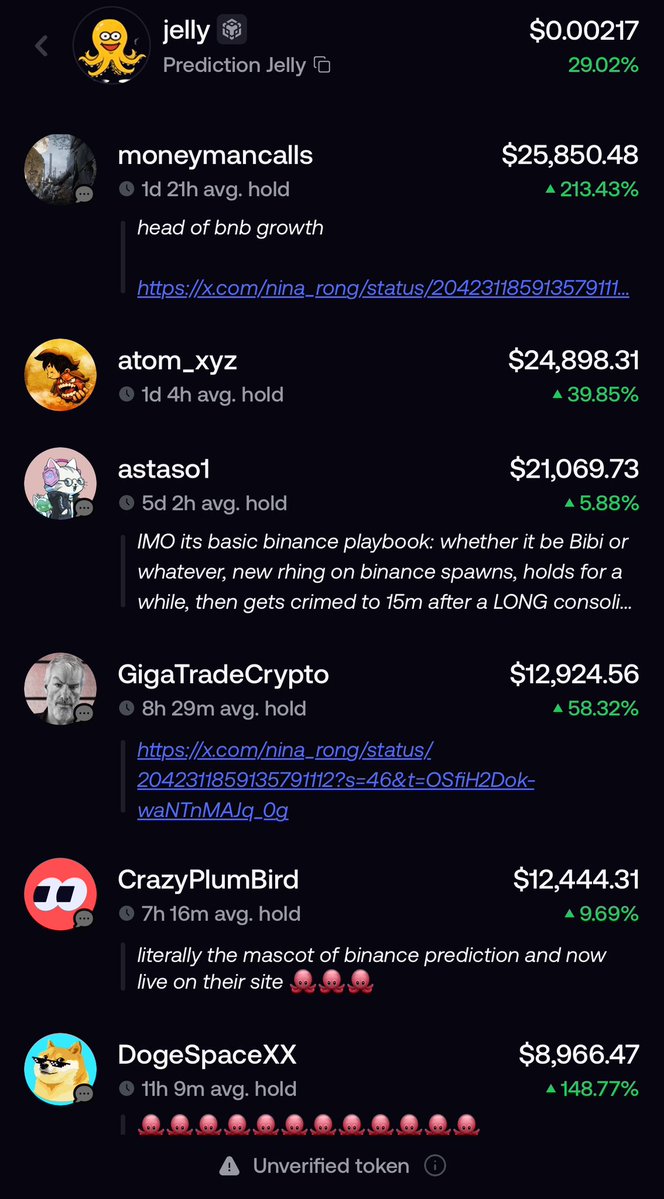The image size is (664, 1199).
Task: Go back using the top-left arrow
Action: tap(41, 46)
